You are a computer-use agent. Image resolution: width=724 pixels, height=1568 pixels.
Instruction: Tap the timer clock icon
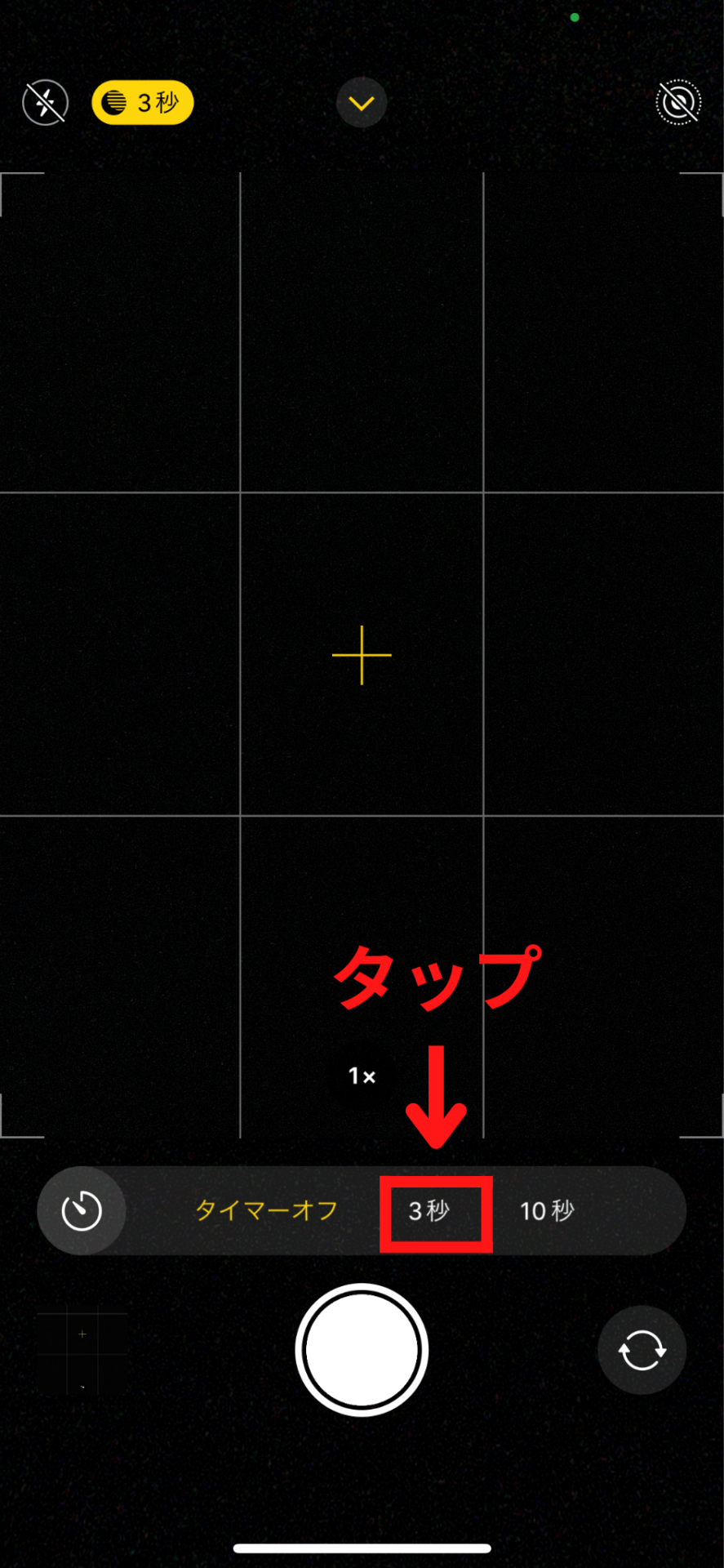[82, 1210]
